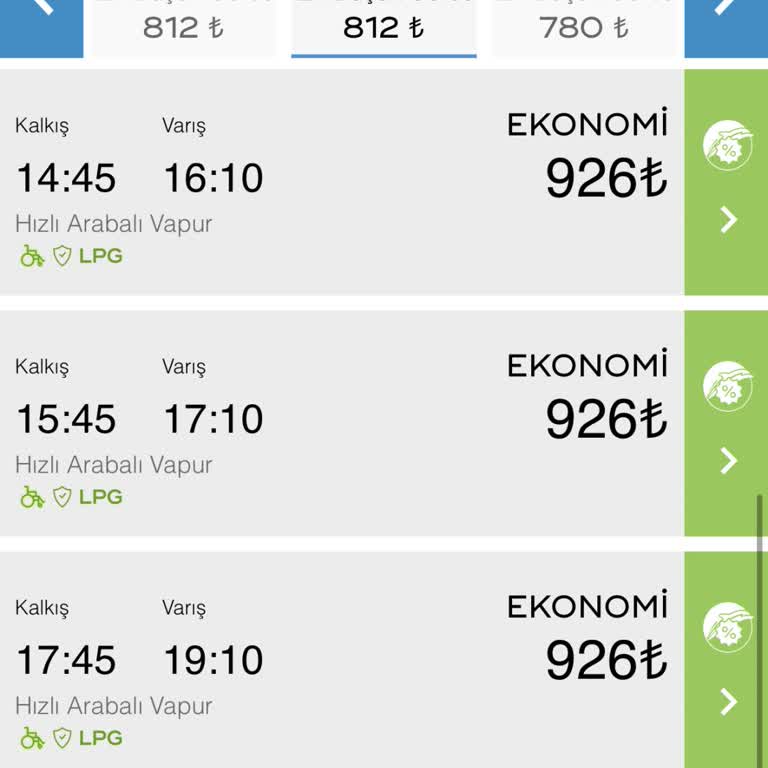Go to the next dates with the right arrow
Image resolution: width=768 pixels, height=768 pixels.
click(725, 20)
